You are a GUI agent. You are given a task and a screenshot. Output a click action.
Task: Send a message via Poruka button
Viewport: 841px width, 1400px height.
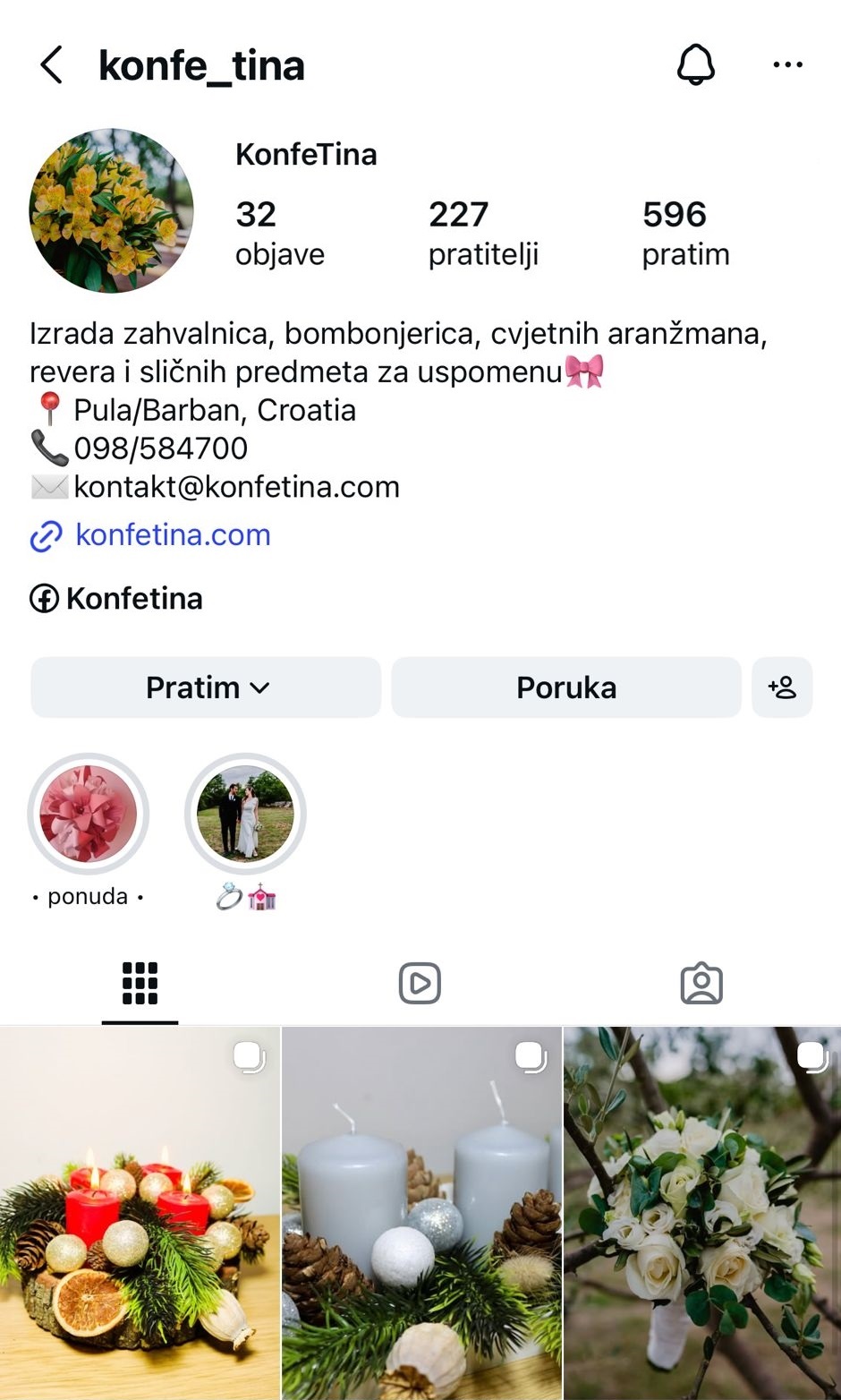[566, 687]
